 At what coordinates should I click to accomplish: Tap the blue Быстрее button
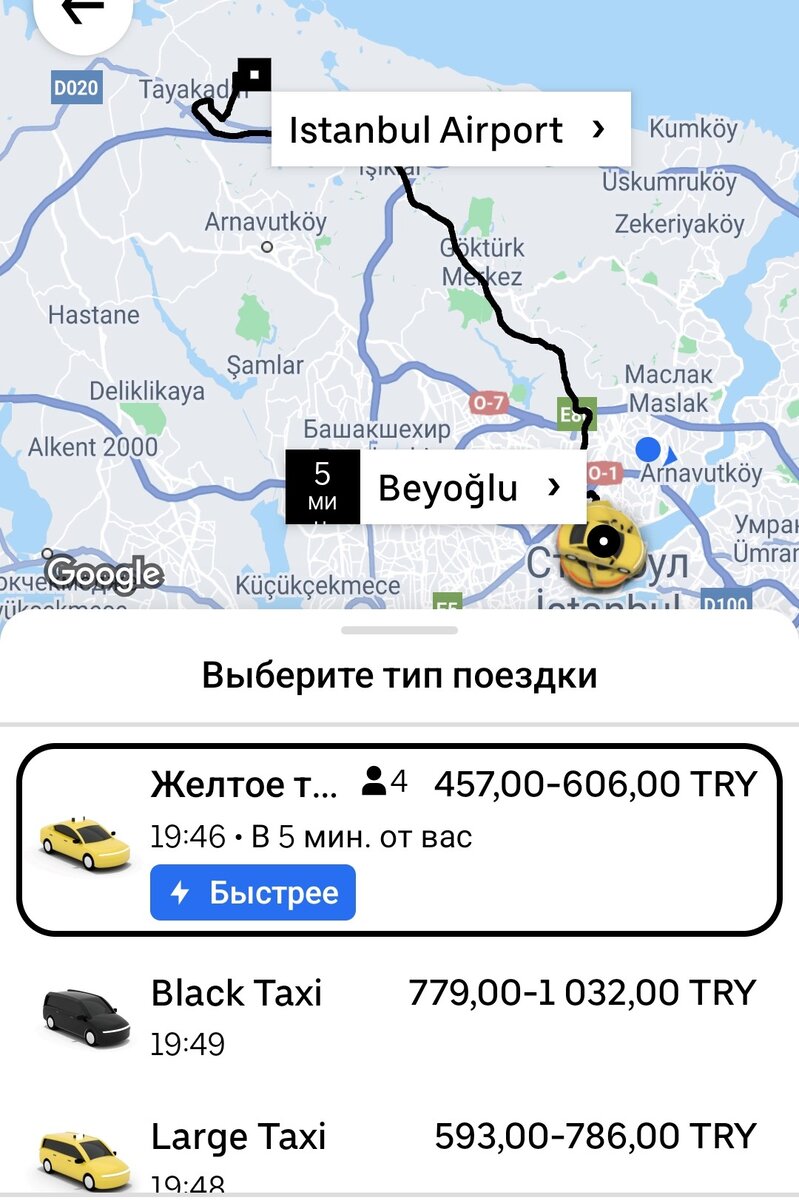click(252, 892)
